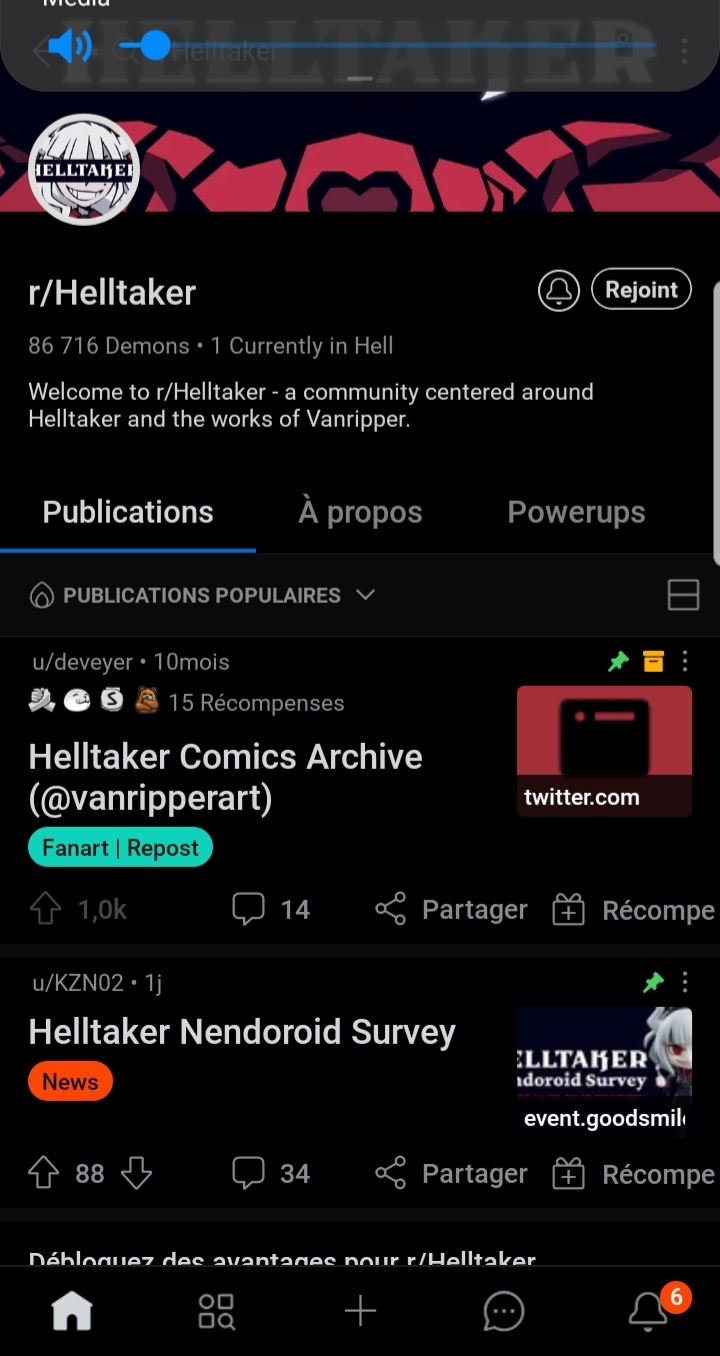Adjust the media volume slider
Image resolution: width=720 pixels, height=1356 pixels.
(x=155, y=45)
